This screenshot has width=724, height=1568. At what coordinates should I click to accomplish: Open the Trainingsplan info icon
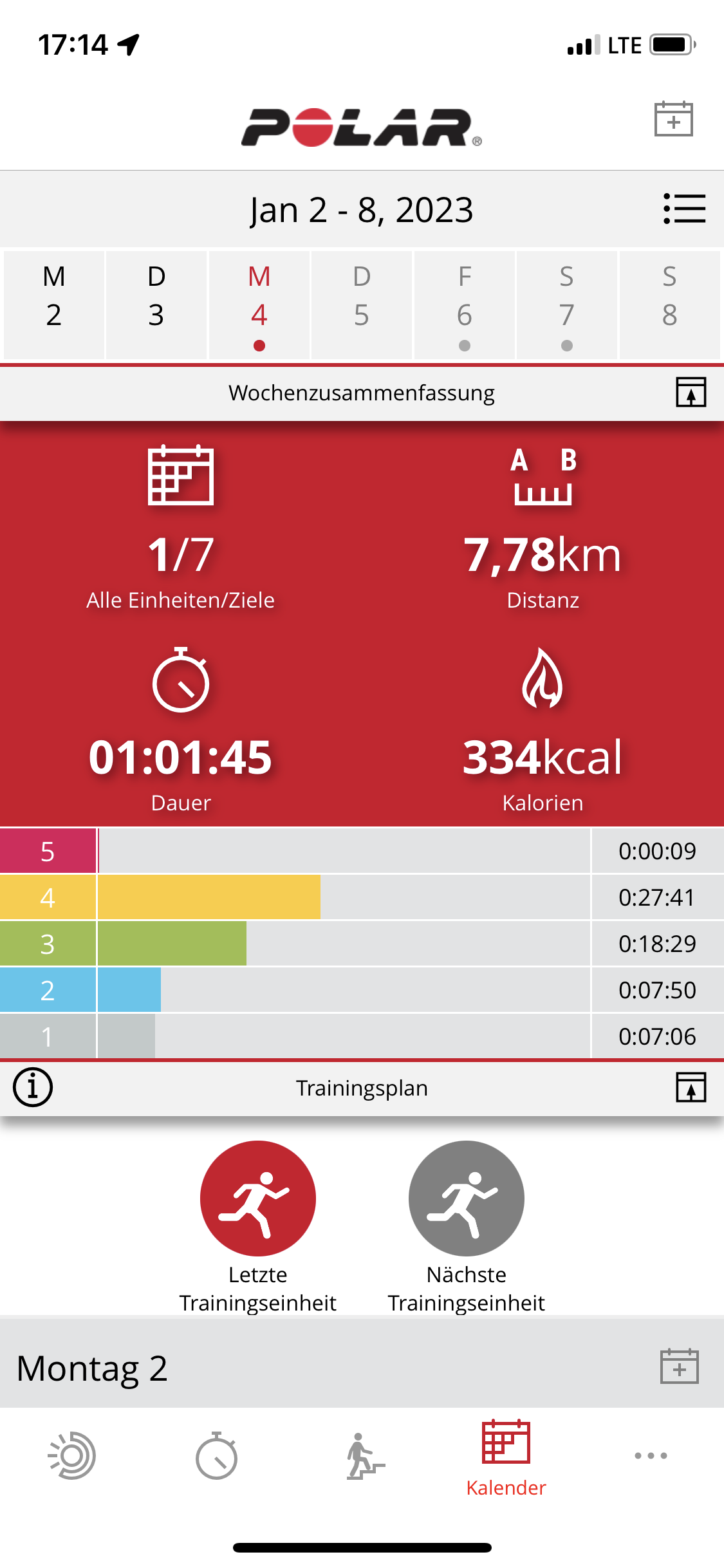point(33,1087)
